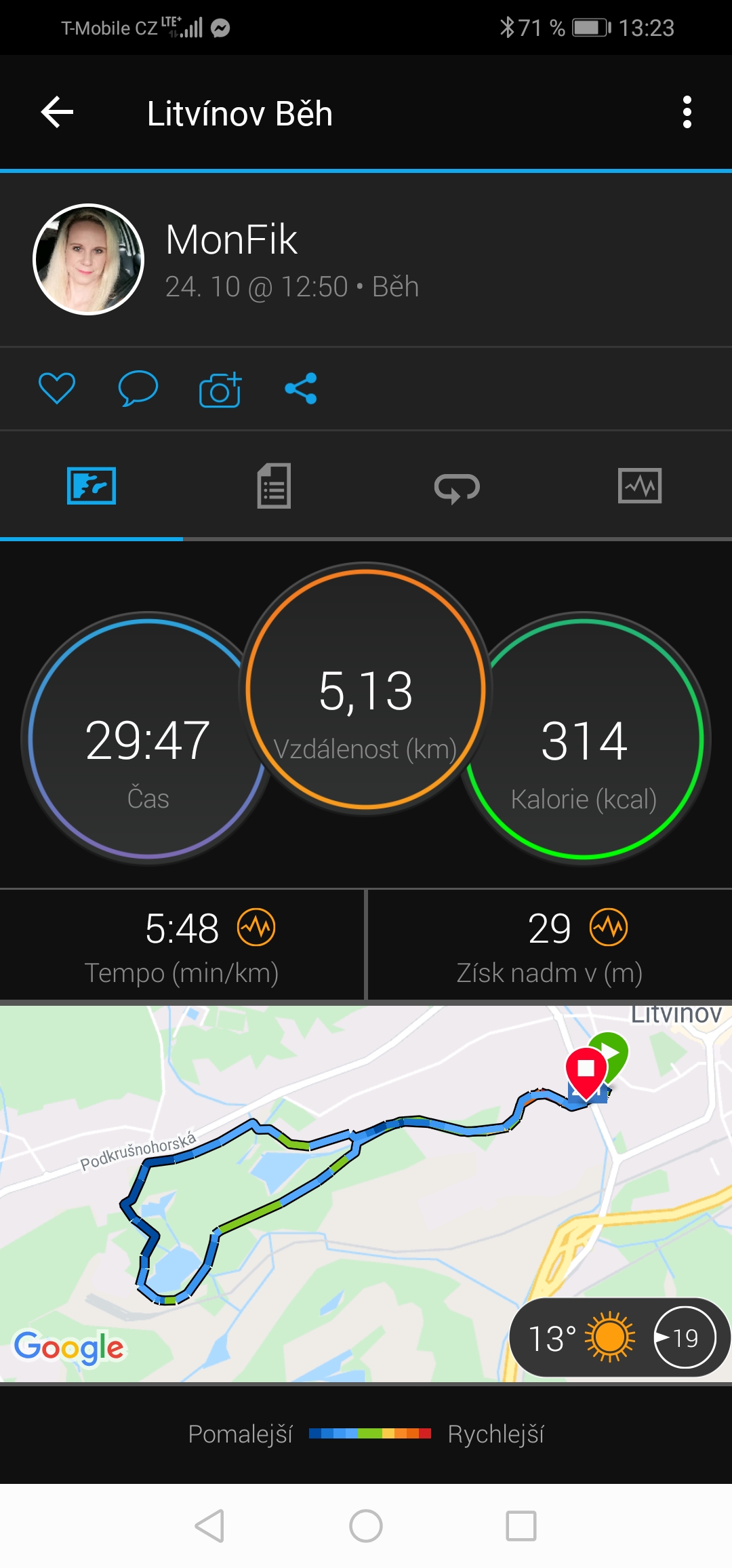The height and width of the screenshot is (1568, 732).
Task: Open recent apps from navigation bar
Action: 521,1526
